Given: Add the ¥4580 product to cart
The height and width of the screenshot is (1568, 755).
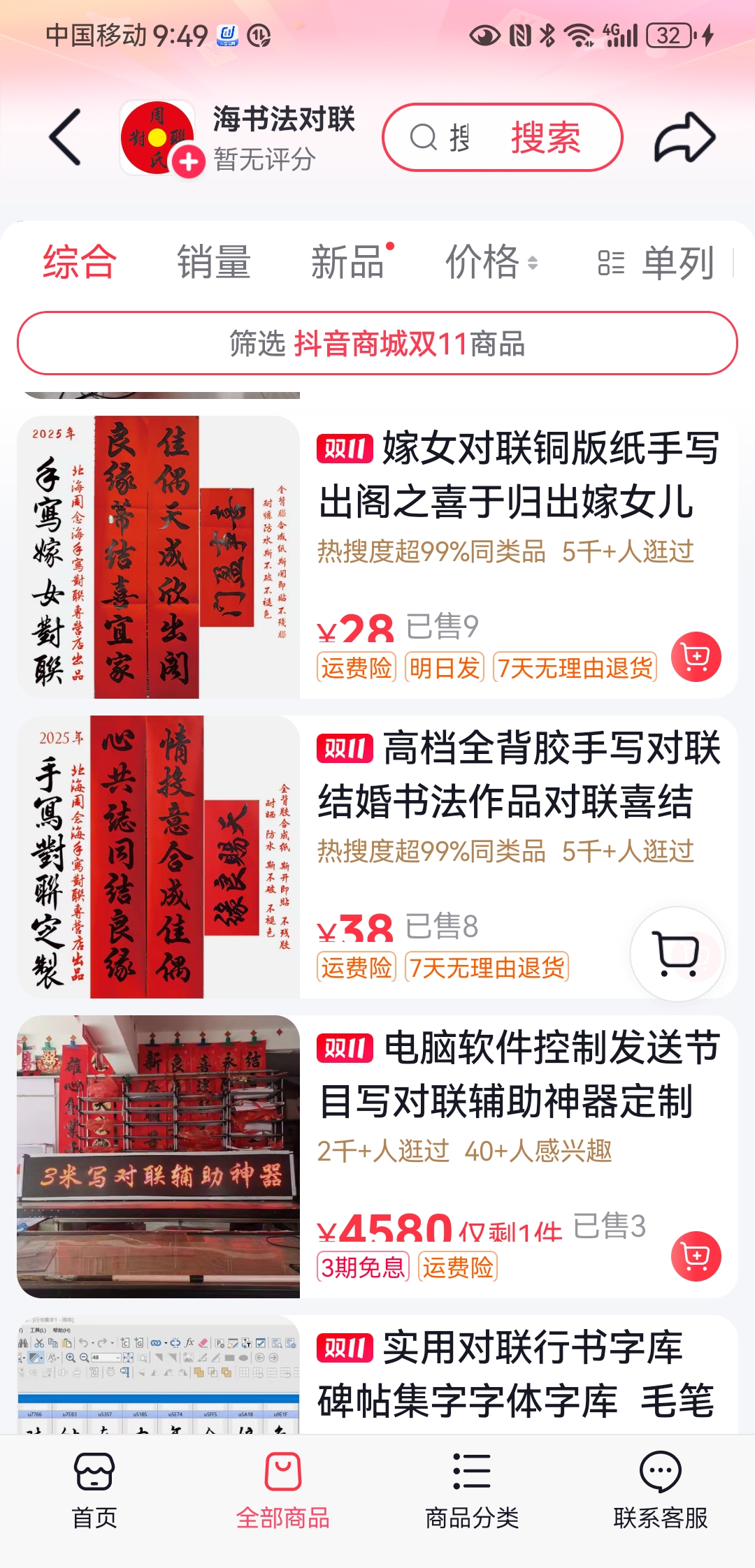Looking at the screenshot, I should (x=696, y=1256).
